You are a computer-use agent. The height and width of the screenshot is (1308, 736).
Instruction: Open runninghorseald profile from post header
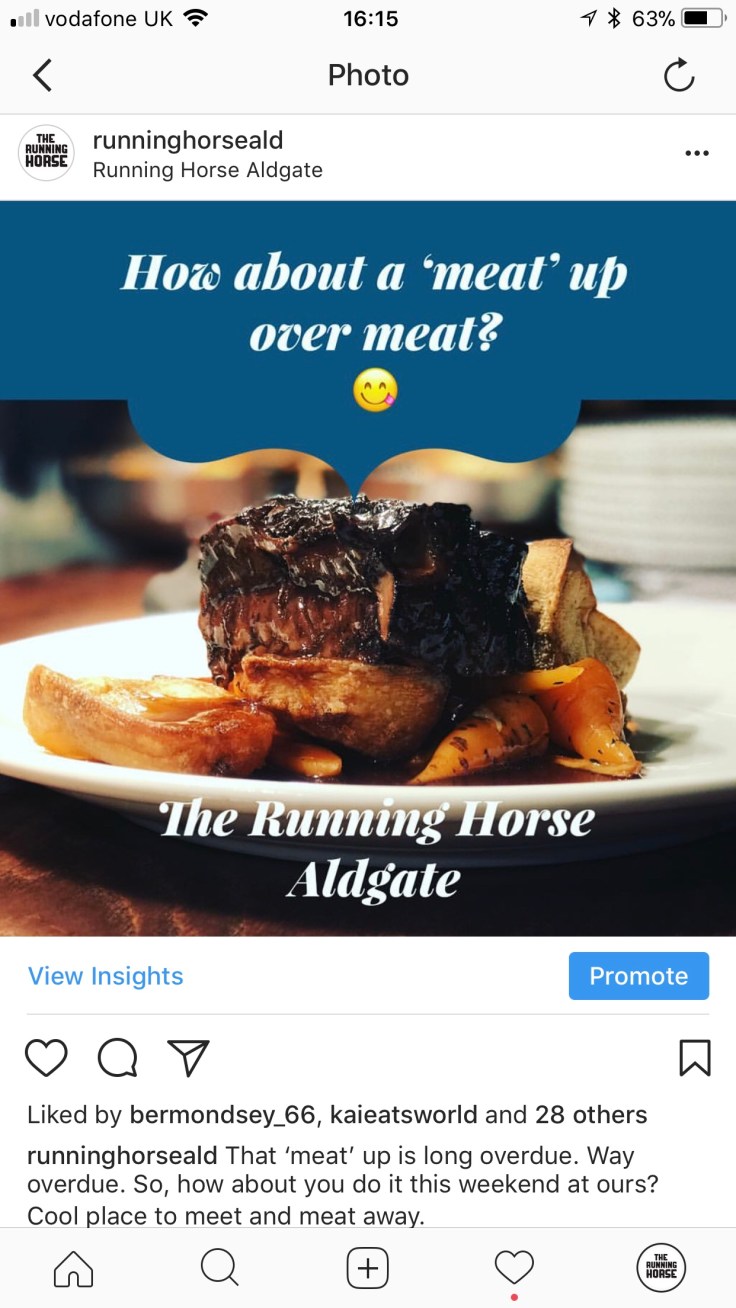click(187, 140)
